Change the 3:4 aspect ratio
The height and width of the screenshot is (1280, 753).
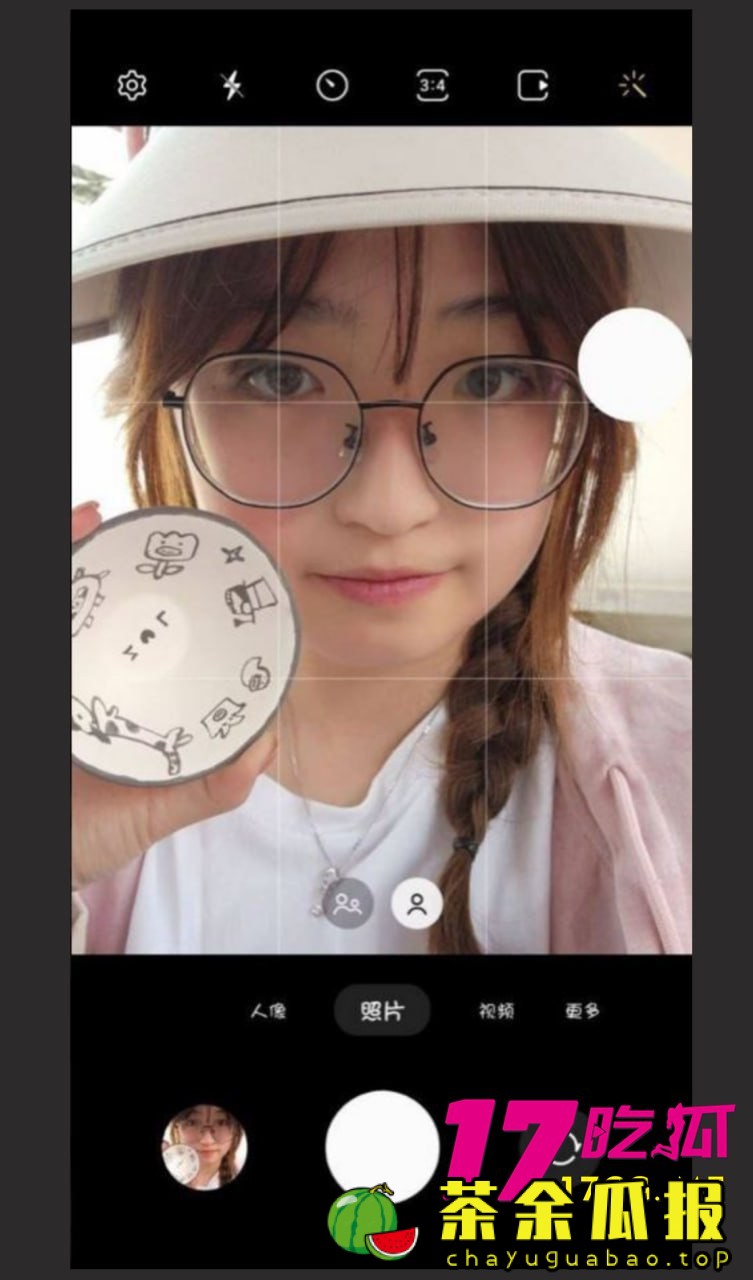point(432,86)
